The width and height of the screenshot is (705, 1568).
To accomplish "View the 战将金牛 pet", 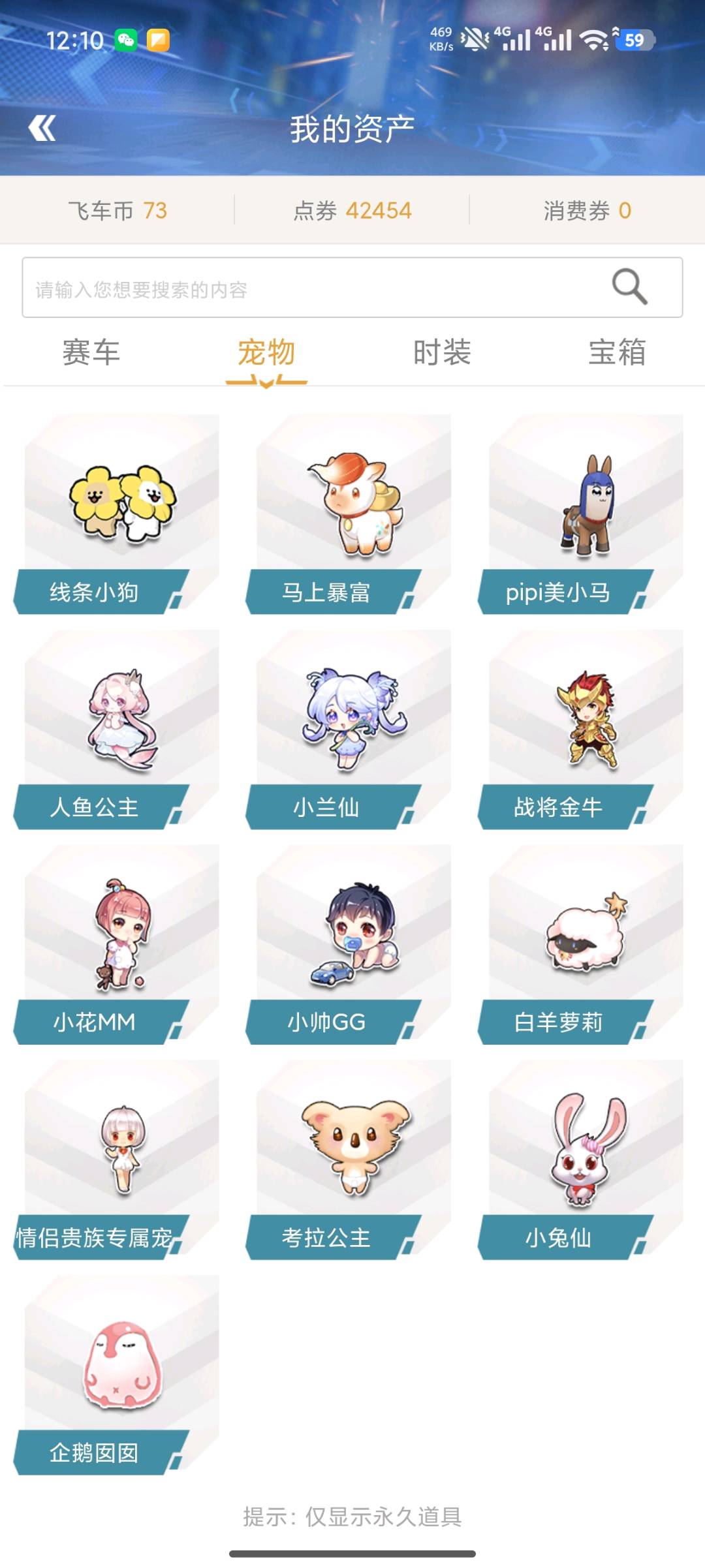I will click(x=581, y=730).
